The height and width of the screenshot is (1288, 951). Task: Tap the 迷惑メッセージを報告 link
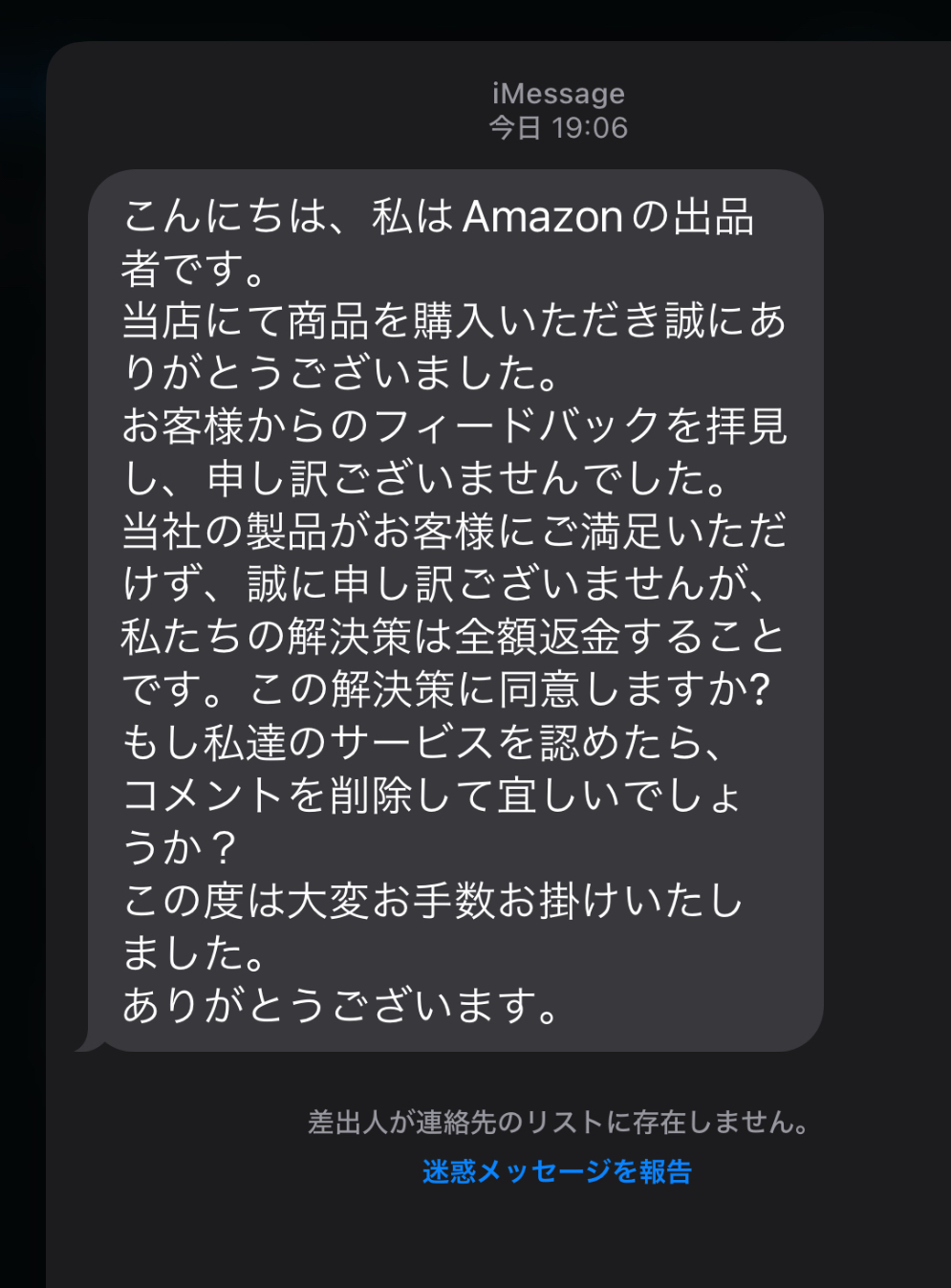(x=557, y=1171)
